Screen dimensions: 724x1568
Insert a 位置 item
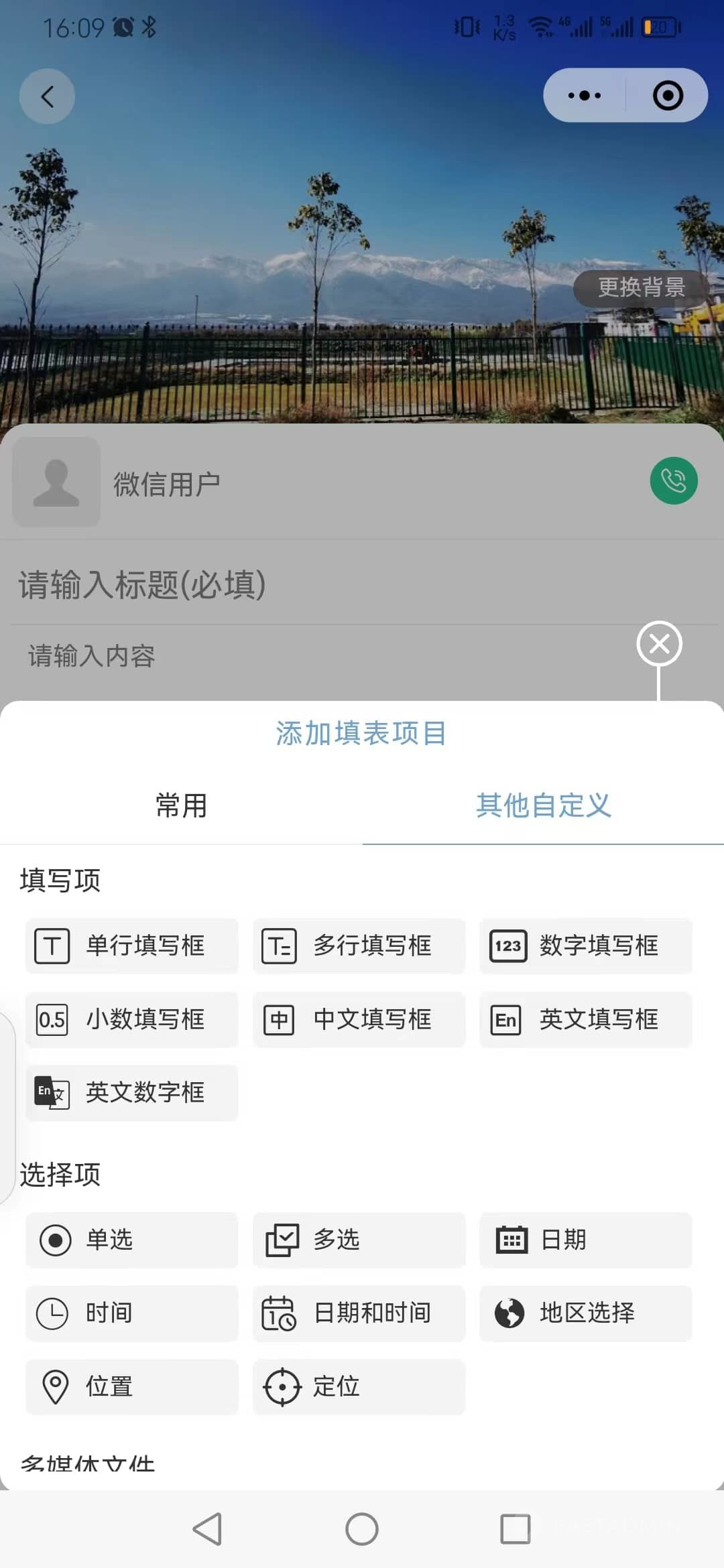132,1387
